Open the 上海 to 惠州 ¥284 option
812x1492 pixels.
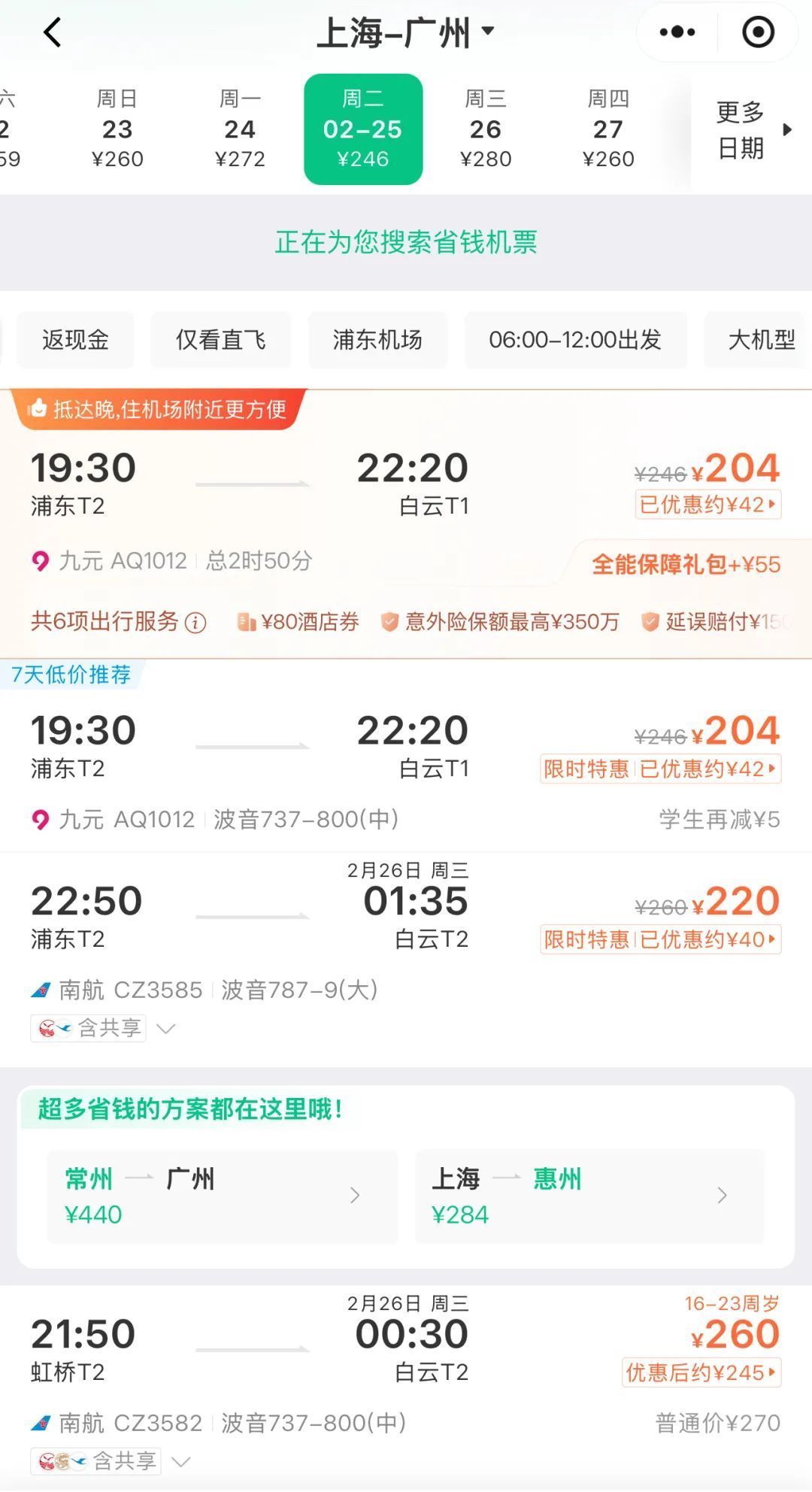point(589,1196)
